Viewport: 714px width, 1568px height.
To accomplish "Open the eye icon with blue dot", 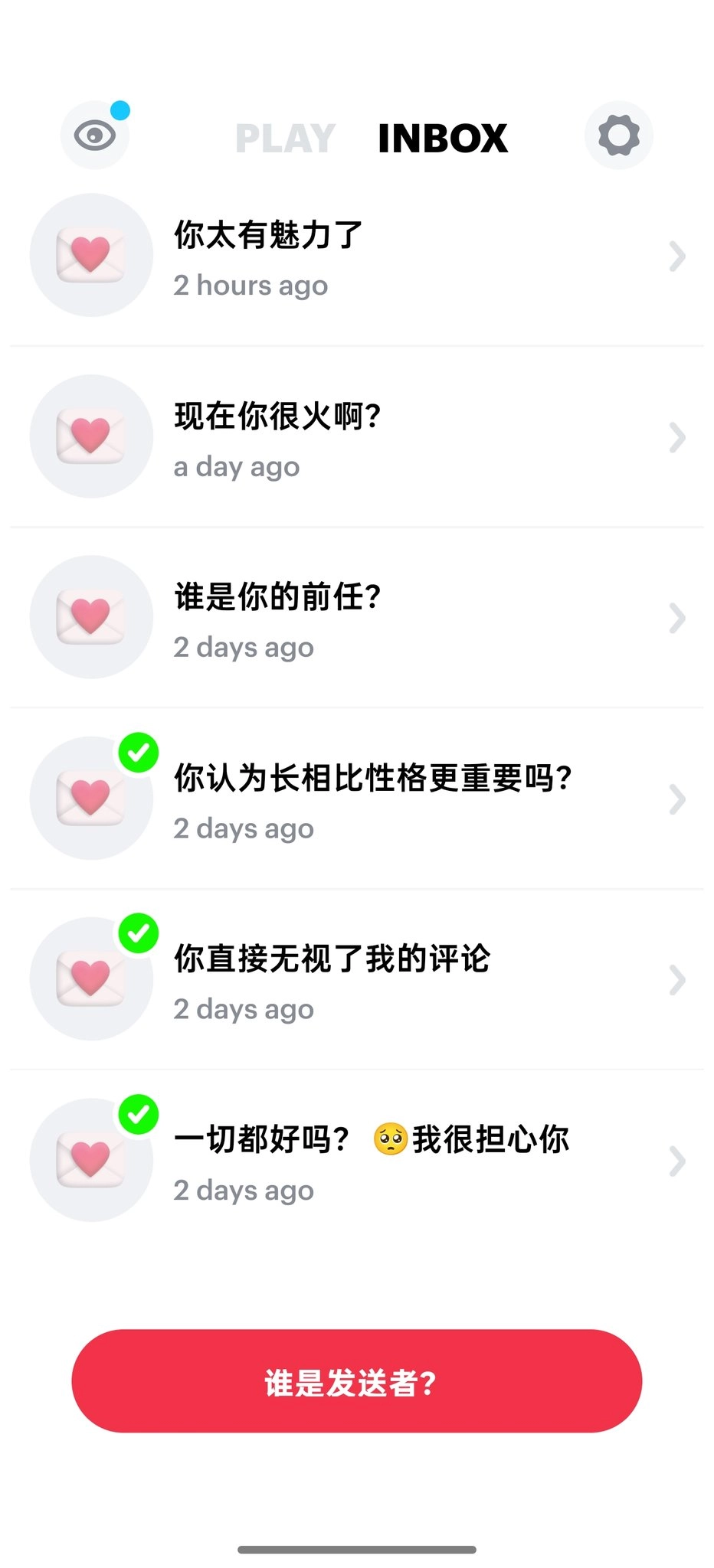I will [95, 136].
